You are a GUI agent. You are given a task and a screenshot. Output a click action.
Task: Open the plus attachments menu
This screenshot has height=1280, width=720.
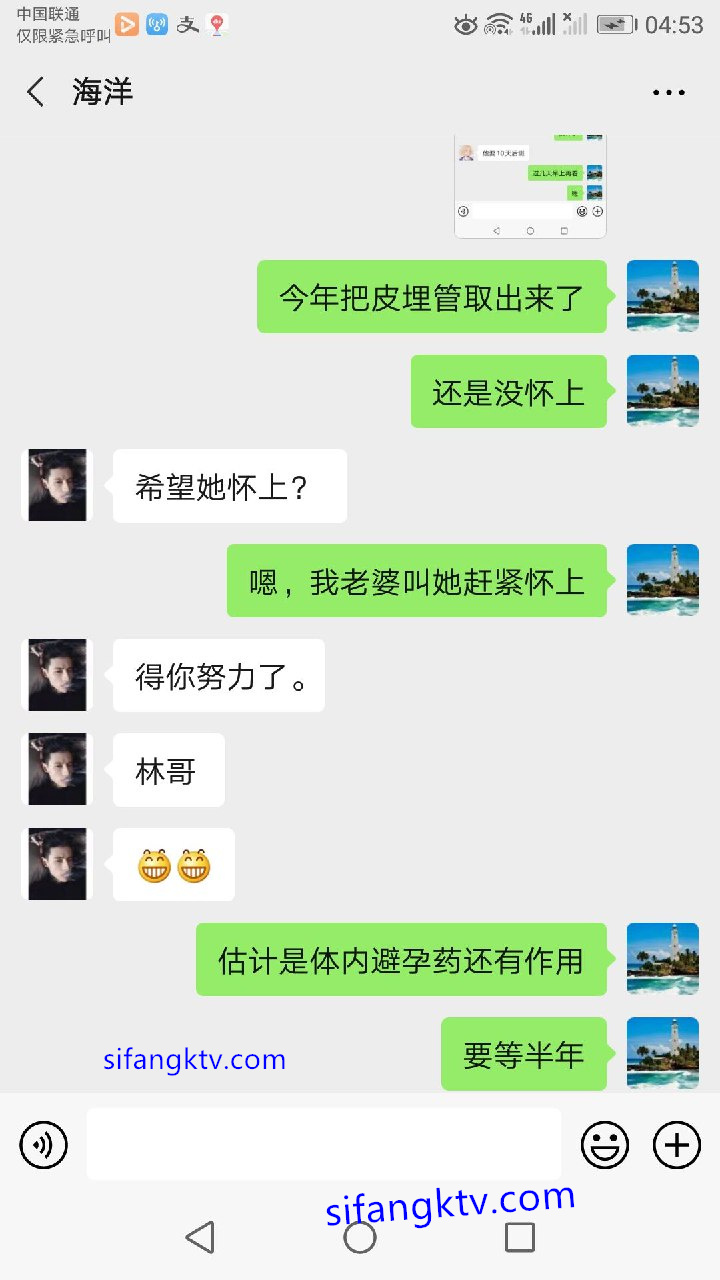coord(677,1145)
